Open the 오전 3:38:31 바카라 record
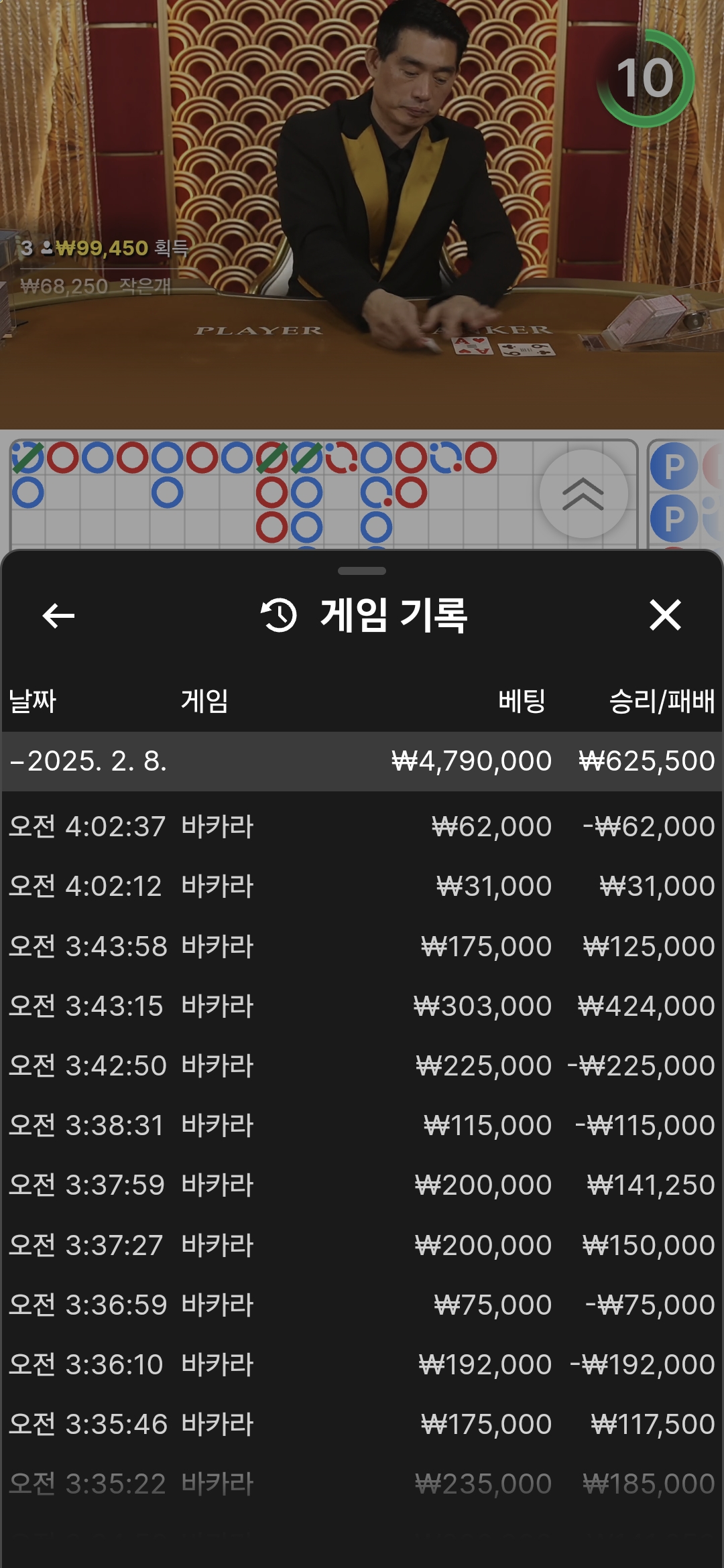 pos(362,1125)
